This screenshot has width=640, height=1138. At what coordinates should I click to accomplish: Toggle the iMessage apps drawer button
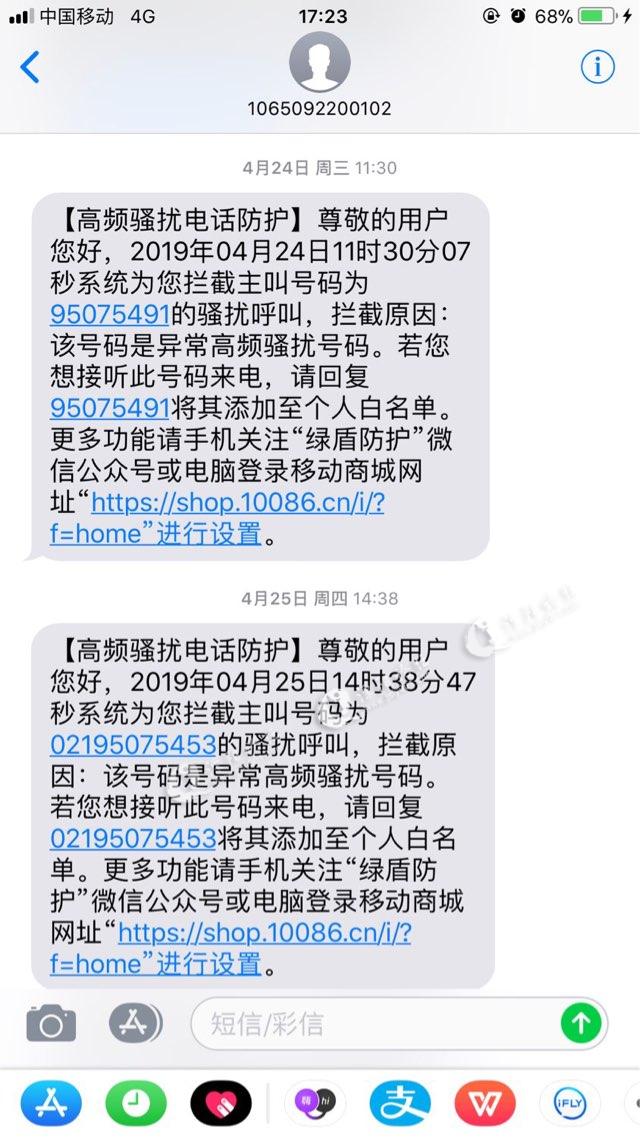point(135,1022)
